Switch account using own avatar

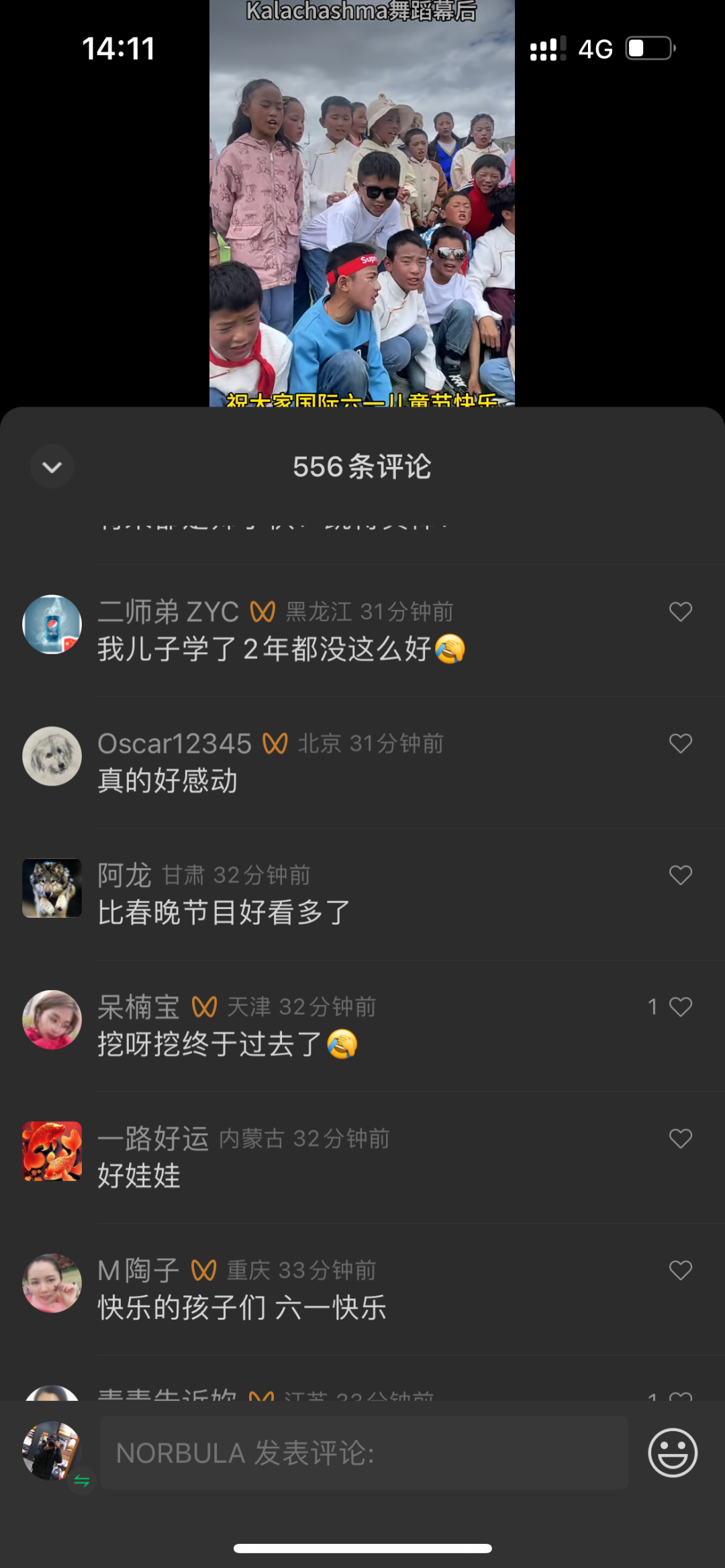click(52, 1451)
